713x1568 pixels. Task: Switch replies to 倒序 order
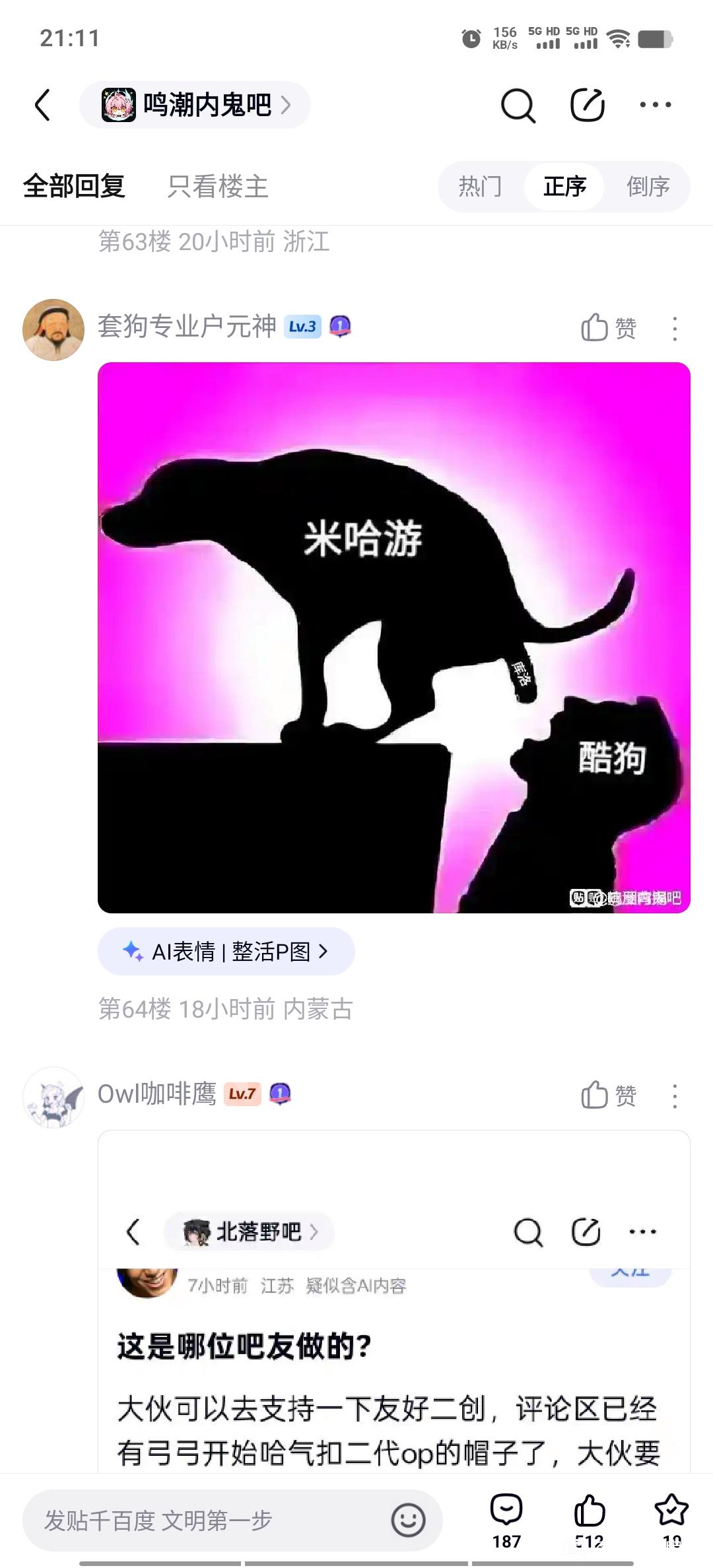click(x=648, y=187)
